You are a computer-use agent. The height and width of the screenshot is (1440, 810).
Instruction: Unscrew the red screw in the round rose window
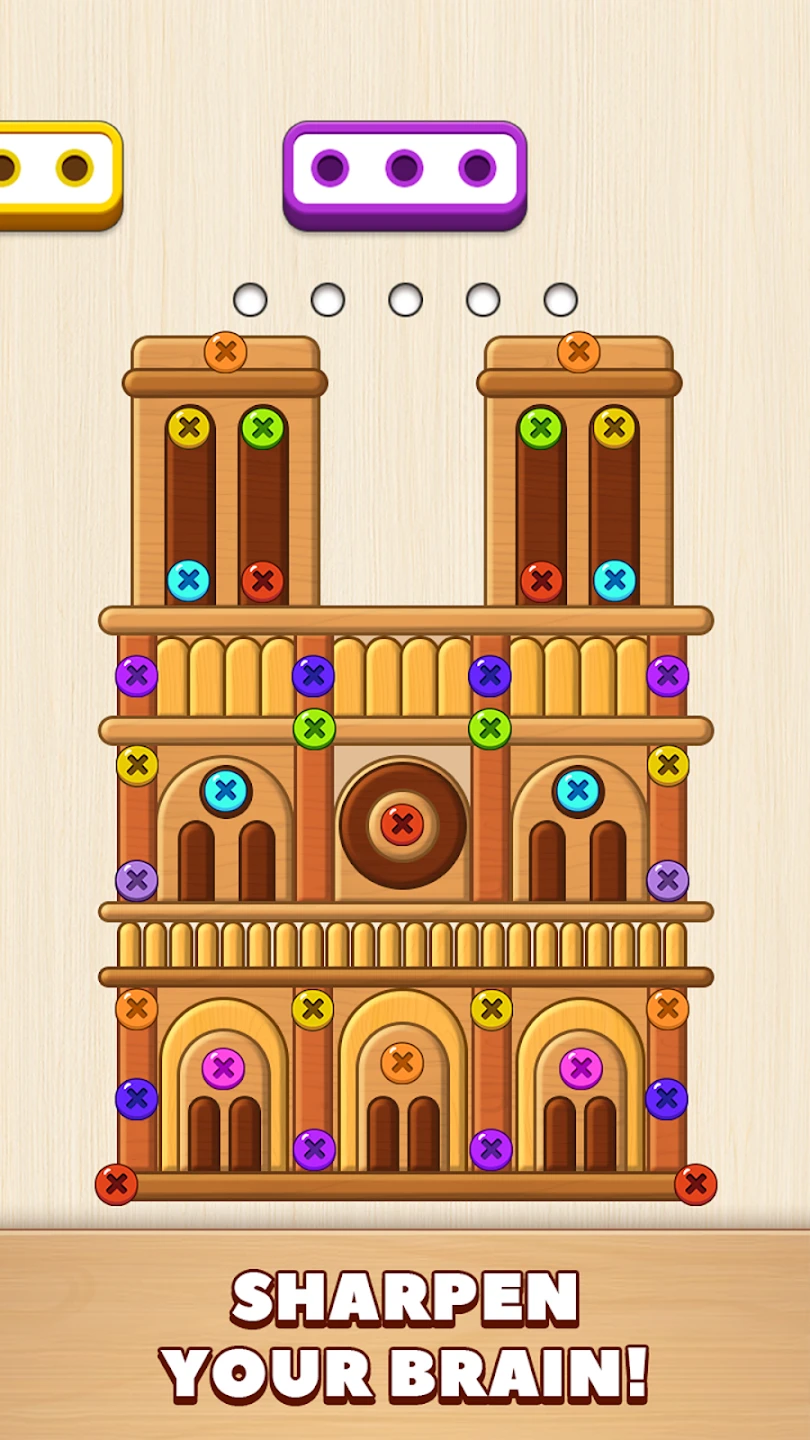click(402, 824)
